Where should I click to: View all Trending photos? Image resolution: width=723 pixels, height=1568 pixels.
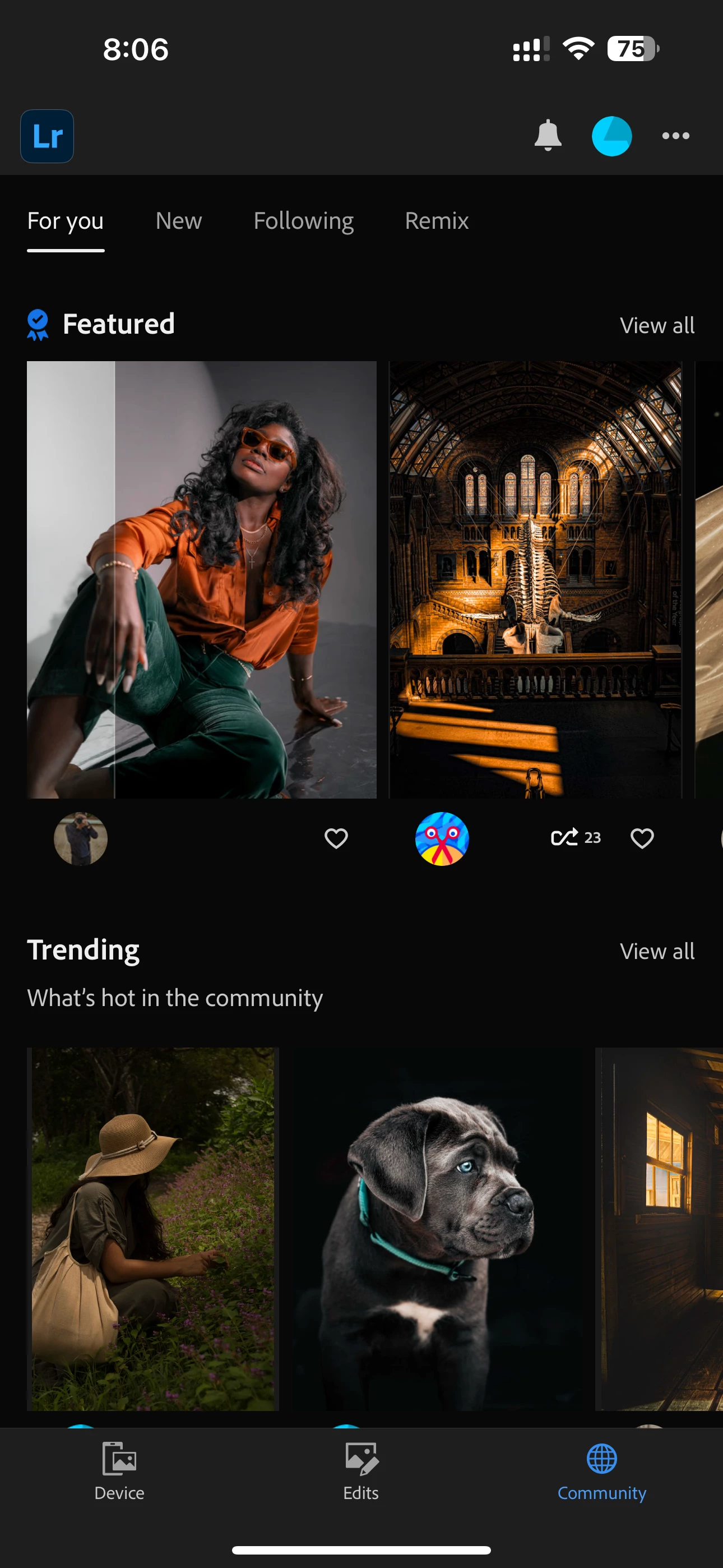pyautogui.click(x=657, y=951)
